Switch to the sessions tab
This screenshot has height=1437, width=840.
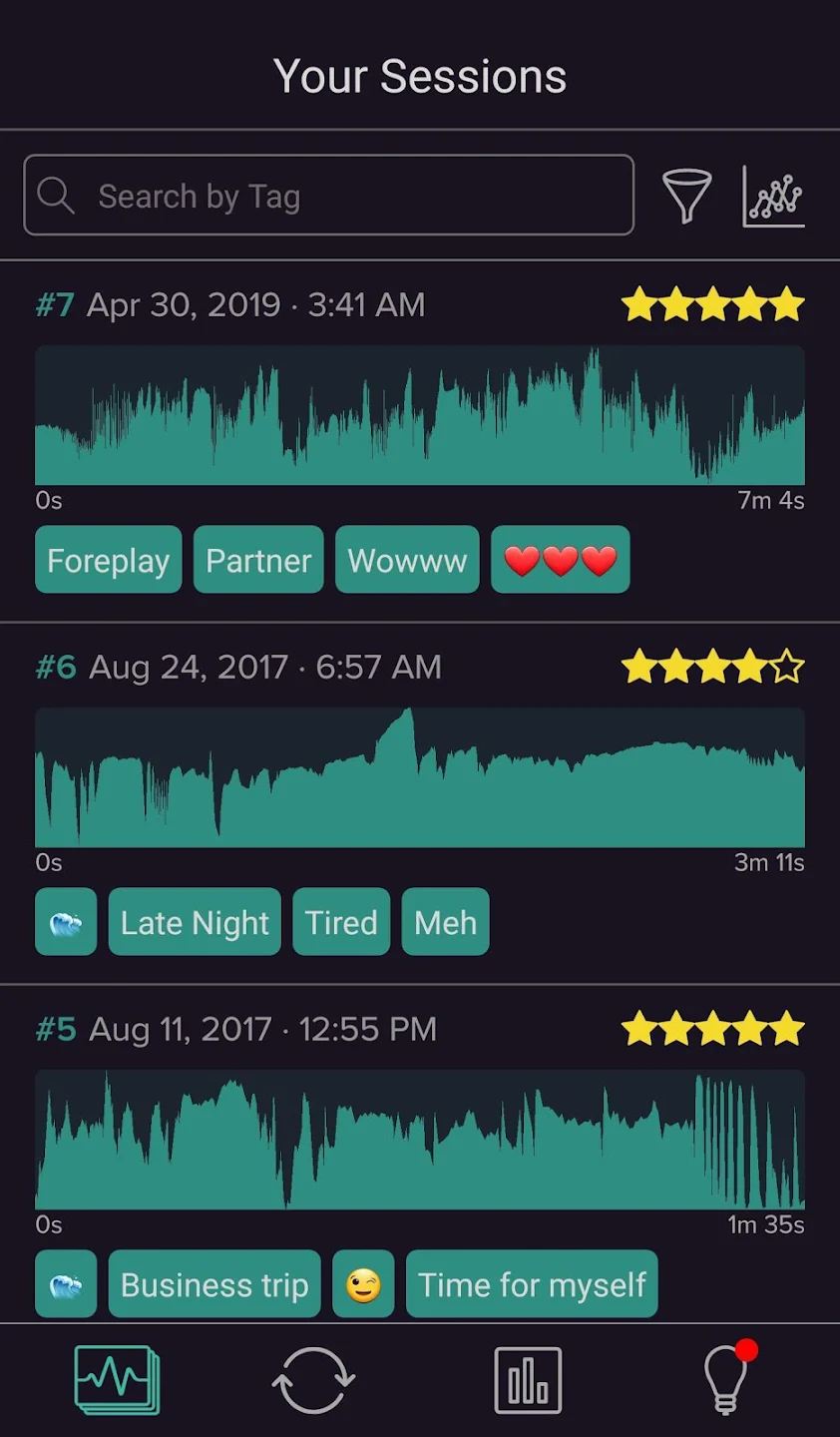pyautogui.click(x=117, y=1380)
